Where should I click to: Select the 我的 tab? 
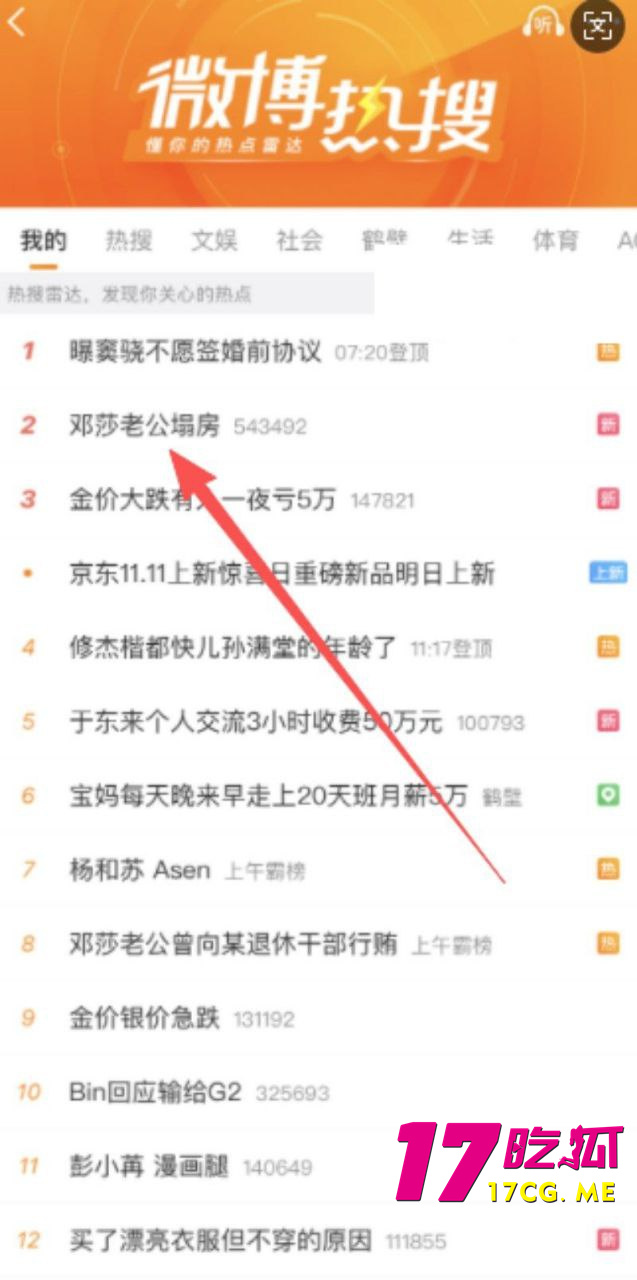click(43, 241)
